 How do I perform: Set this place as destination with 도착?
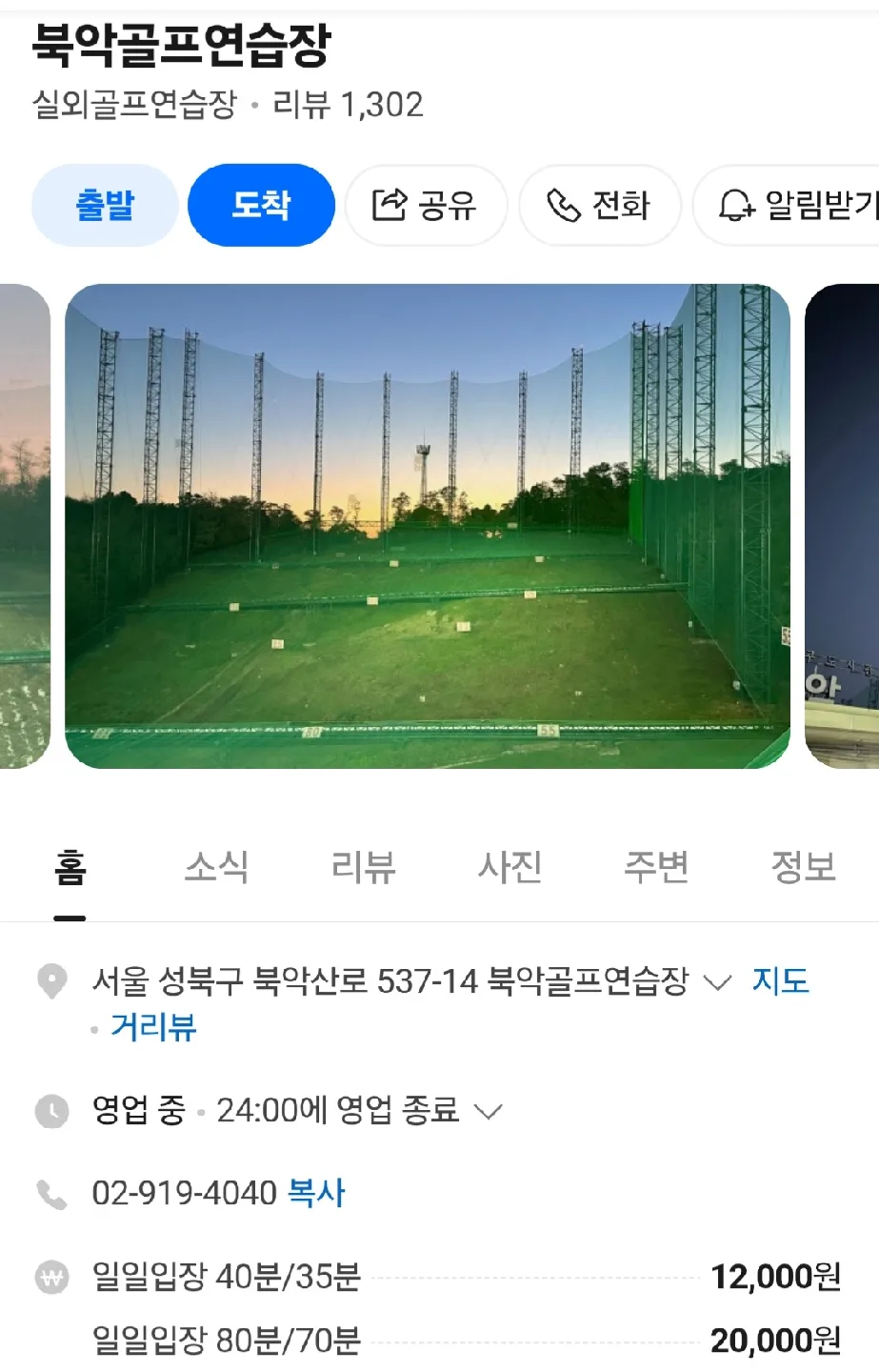click(x=261, y=205)
